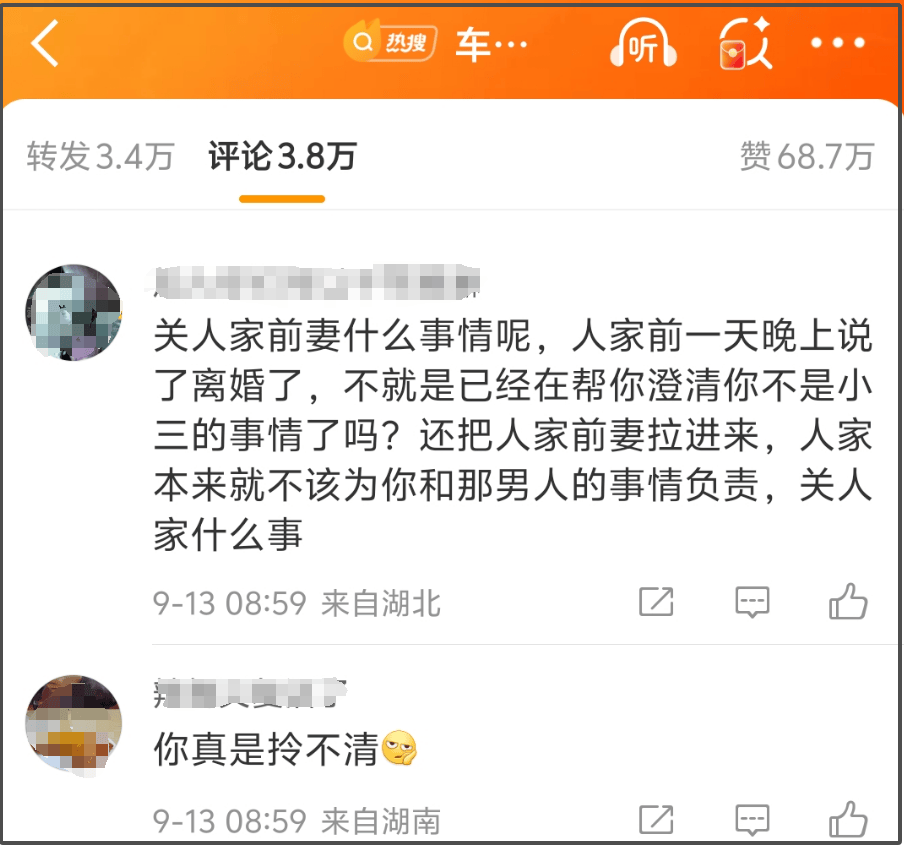
Task: View profile picture of the 湖南 commenter
Action: point(73,723)
